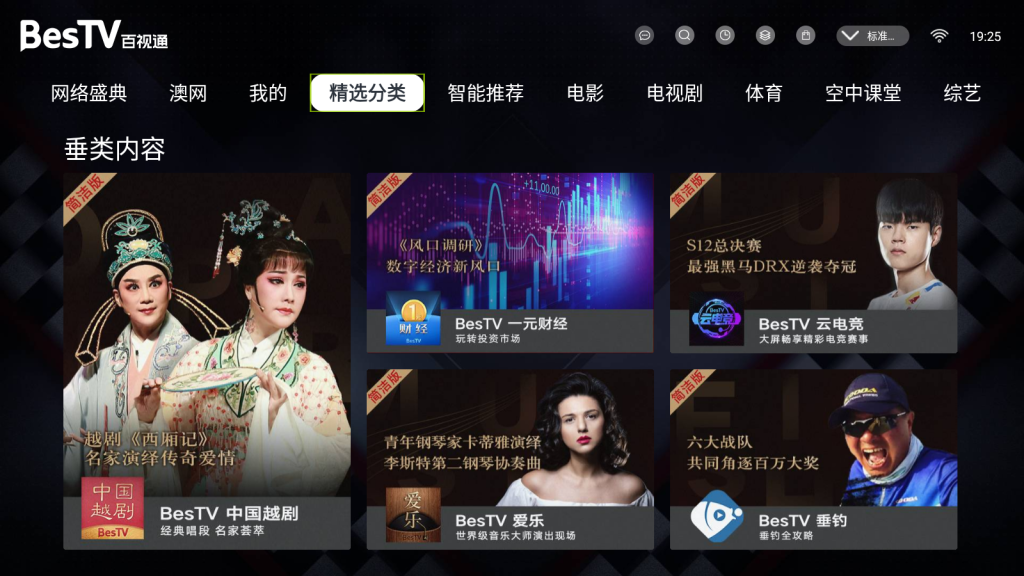The width and height of the screenshot is (1024, 576).
Task: Switch to the 体育 tab
Action: 764,93
